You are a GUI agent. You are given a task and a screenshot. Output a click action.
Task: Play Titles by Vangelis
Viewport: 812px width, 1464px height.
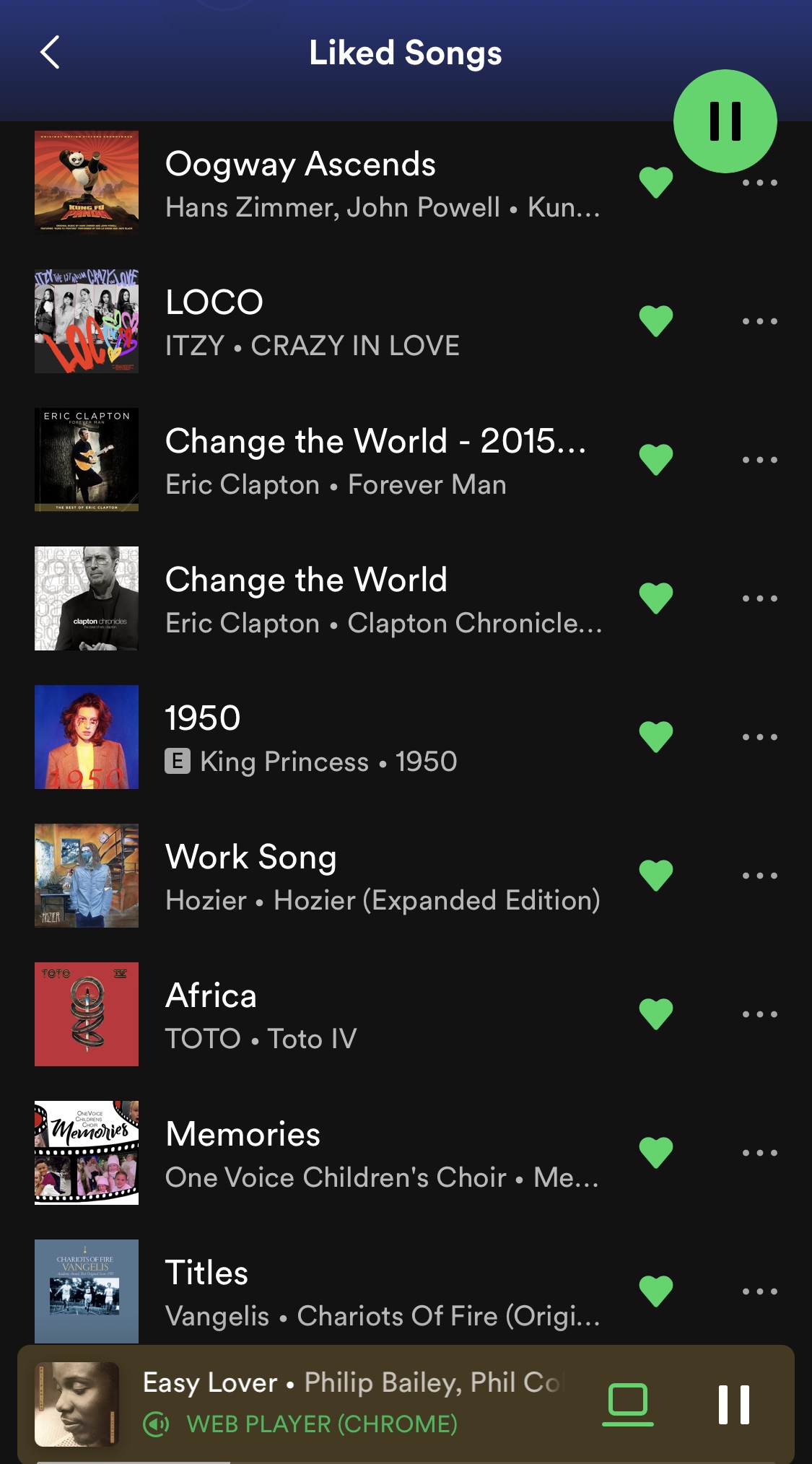click(383, 1291)
